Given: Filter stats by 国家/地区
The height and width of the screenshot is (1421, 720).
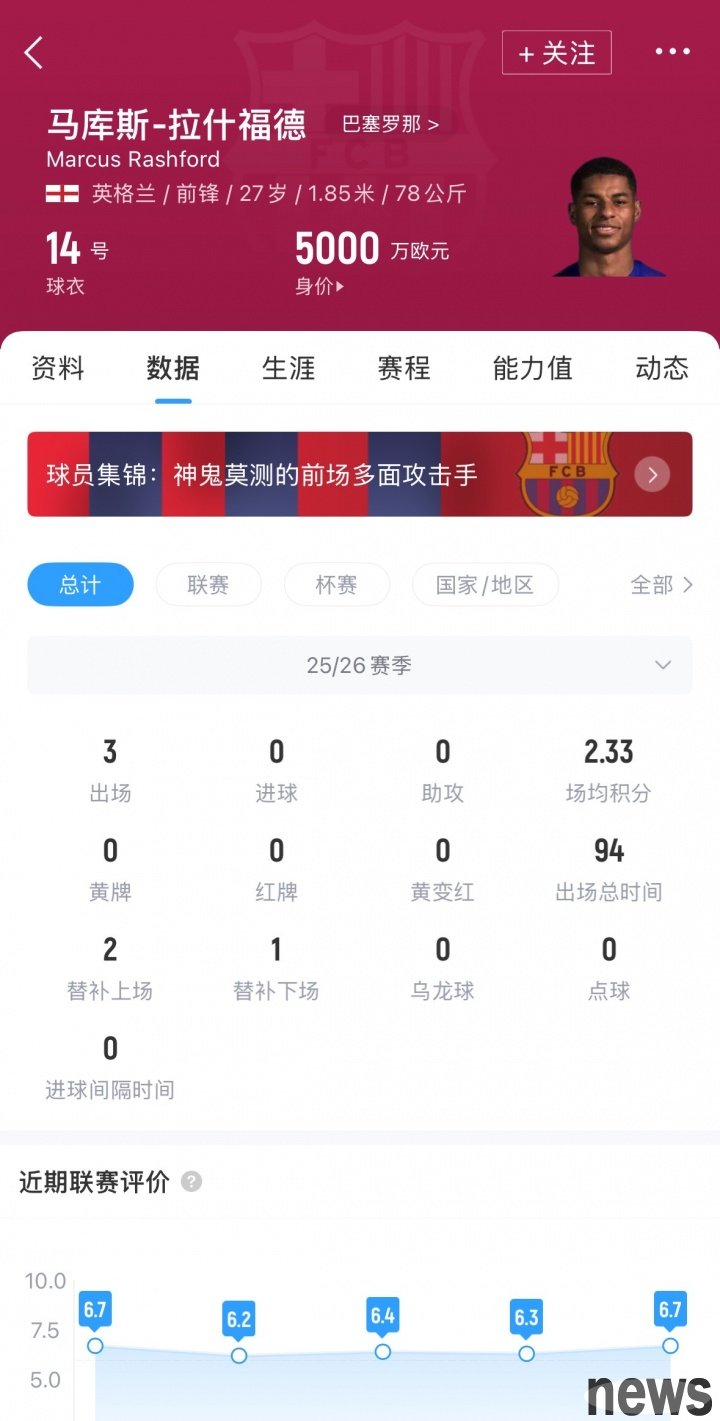Looking at the screenshot, I should pos(485,585).
